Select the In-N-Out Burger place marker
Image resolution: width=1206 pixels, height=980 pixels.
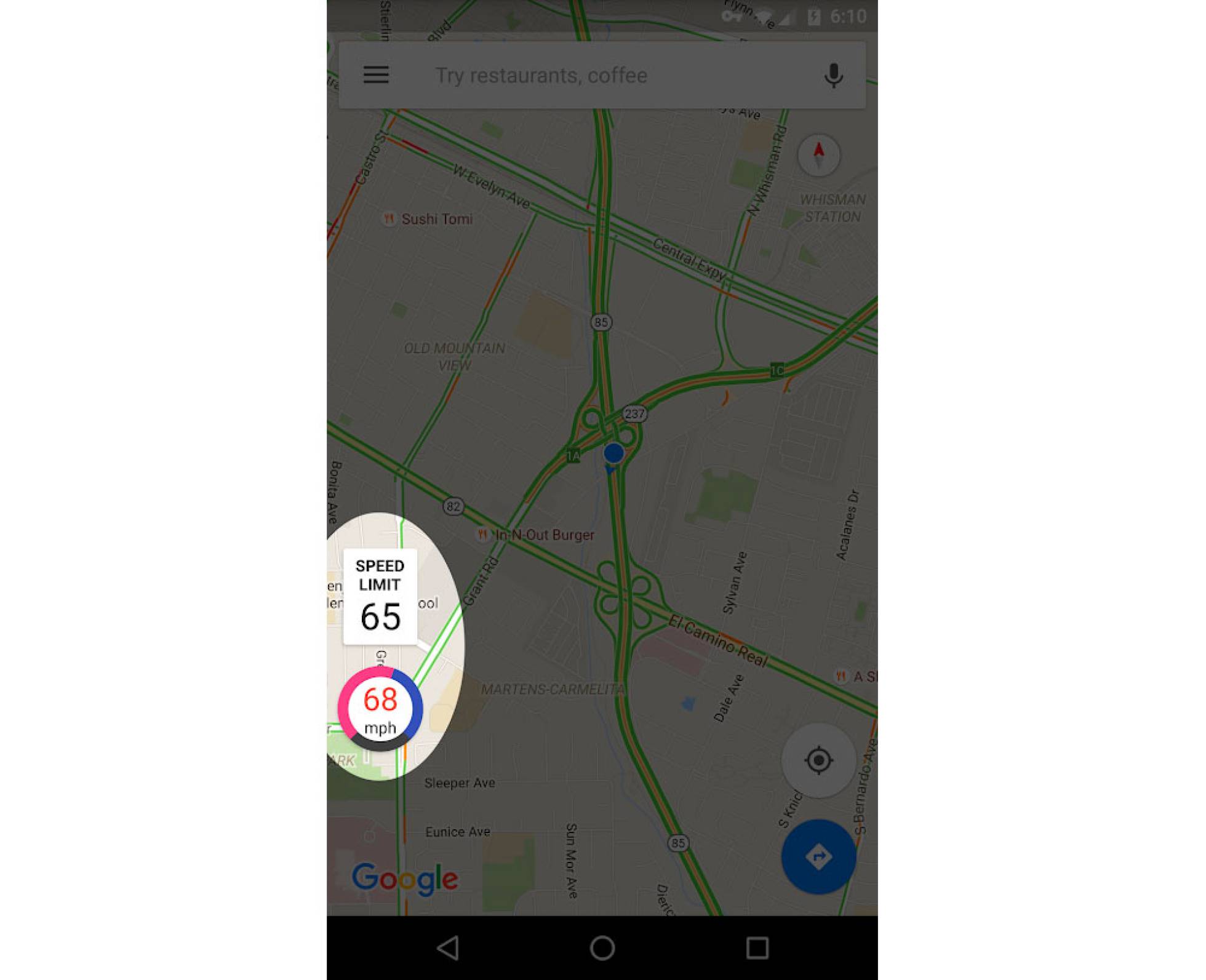tap(482, 535)
